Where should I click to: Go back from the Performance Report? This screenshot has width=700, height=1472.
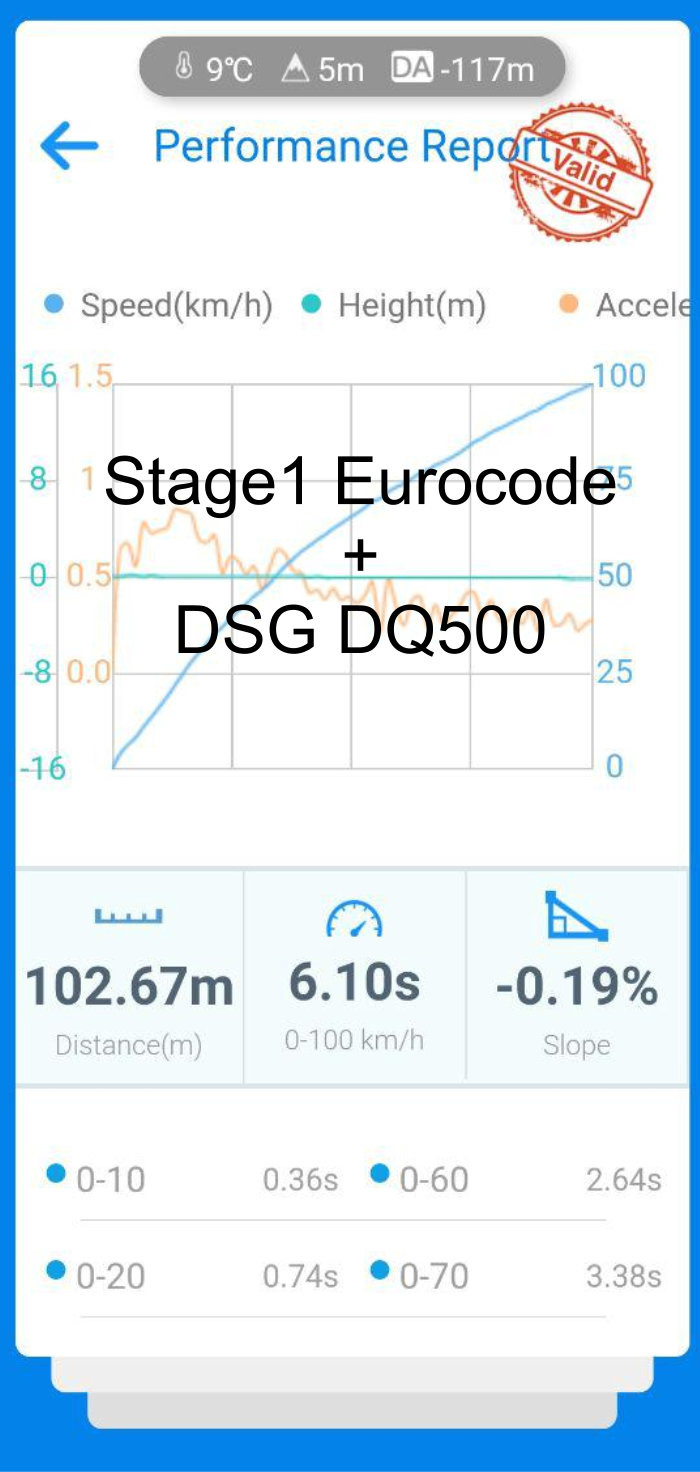(x=69, y=146)
